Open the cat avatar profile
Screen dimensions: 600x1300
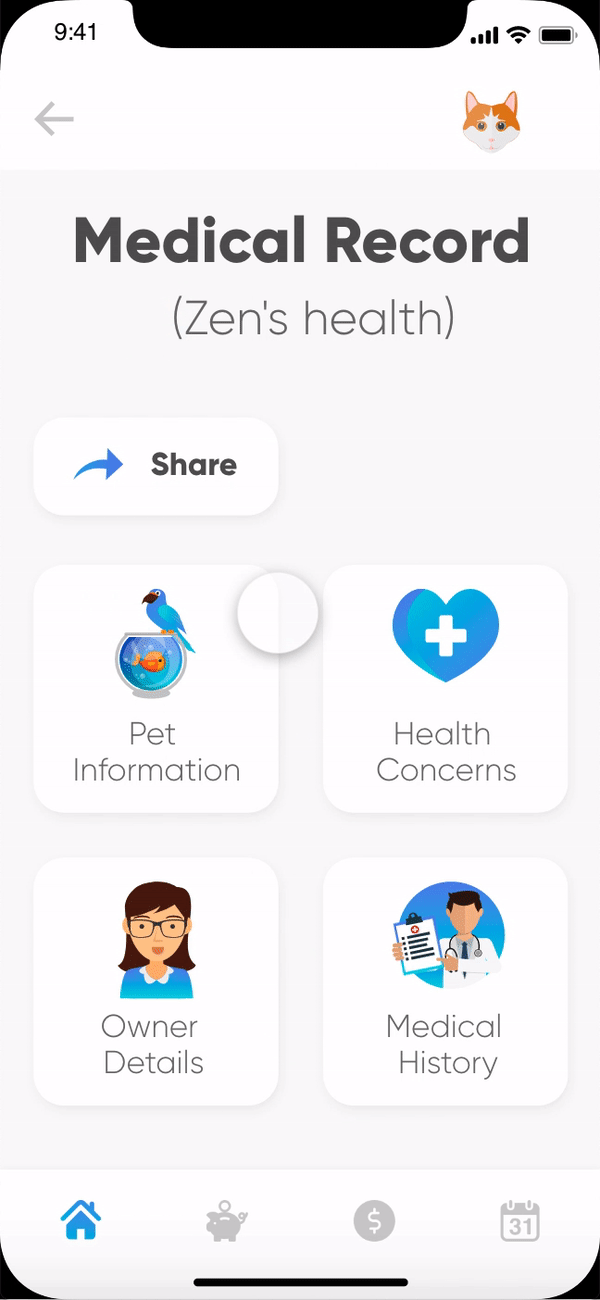click(491, 121)
